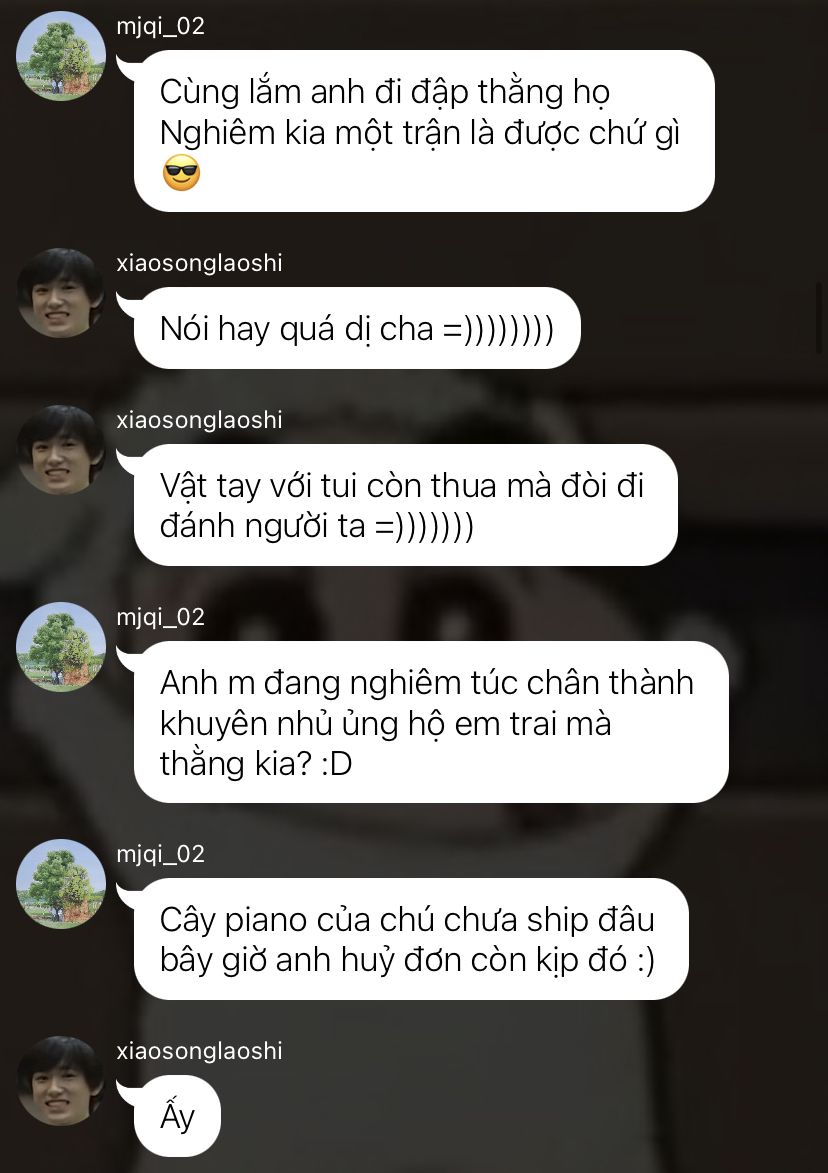828x1173 pixels.
Task: Open xiaosonglaoshi's profile picture beside 'Vật tay' message
Action: pos(61,450)
